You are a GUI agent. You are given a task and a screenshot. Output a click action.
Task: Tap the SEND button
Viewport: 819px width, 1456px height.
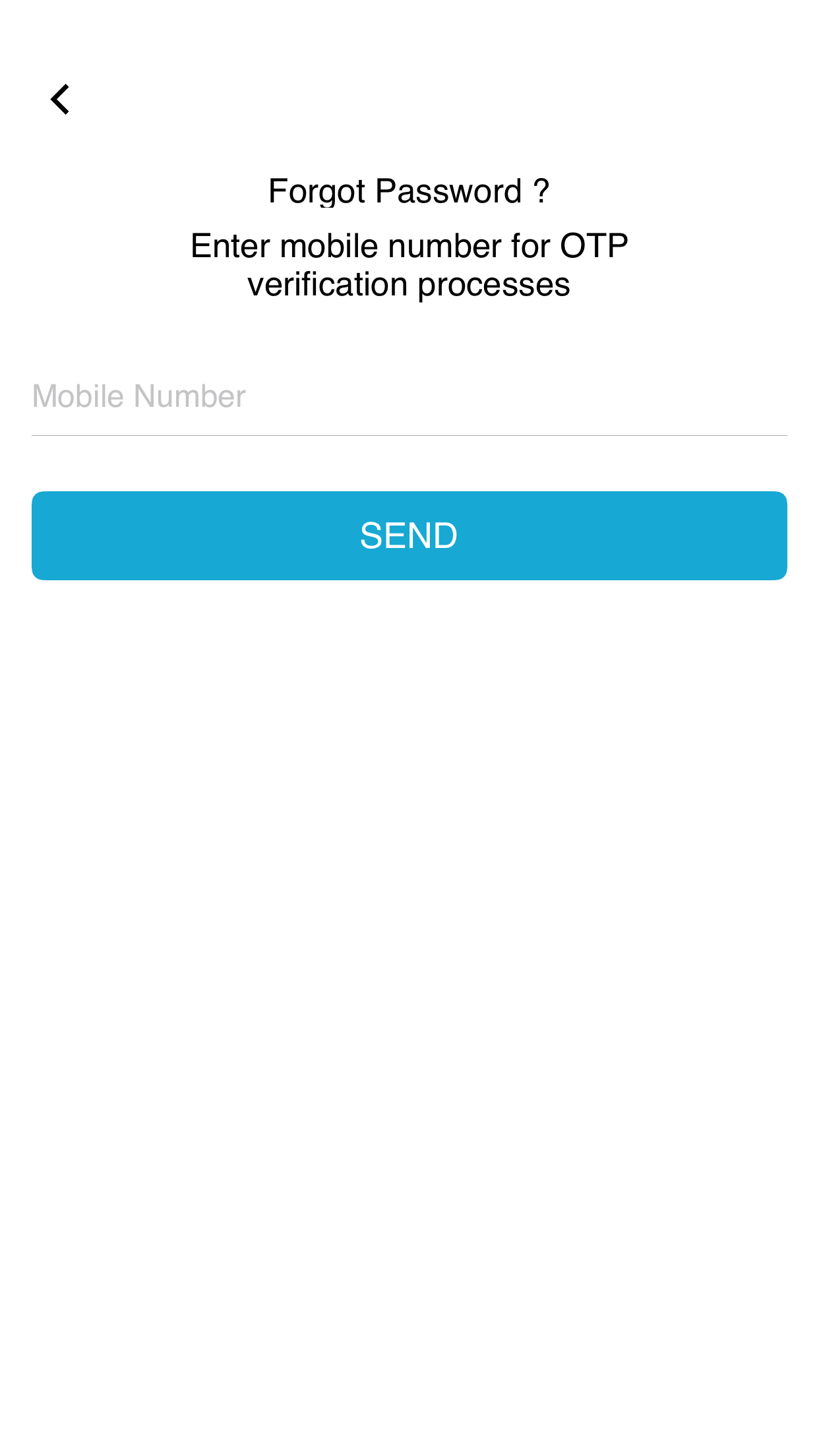[409, 535]
